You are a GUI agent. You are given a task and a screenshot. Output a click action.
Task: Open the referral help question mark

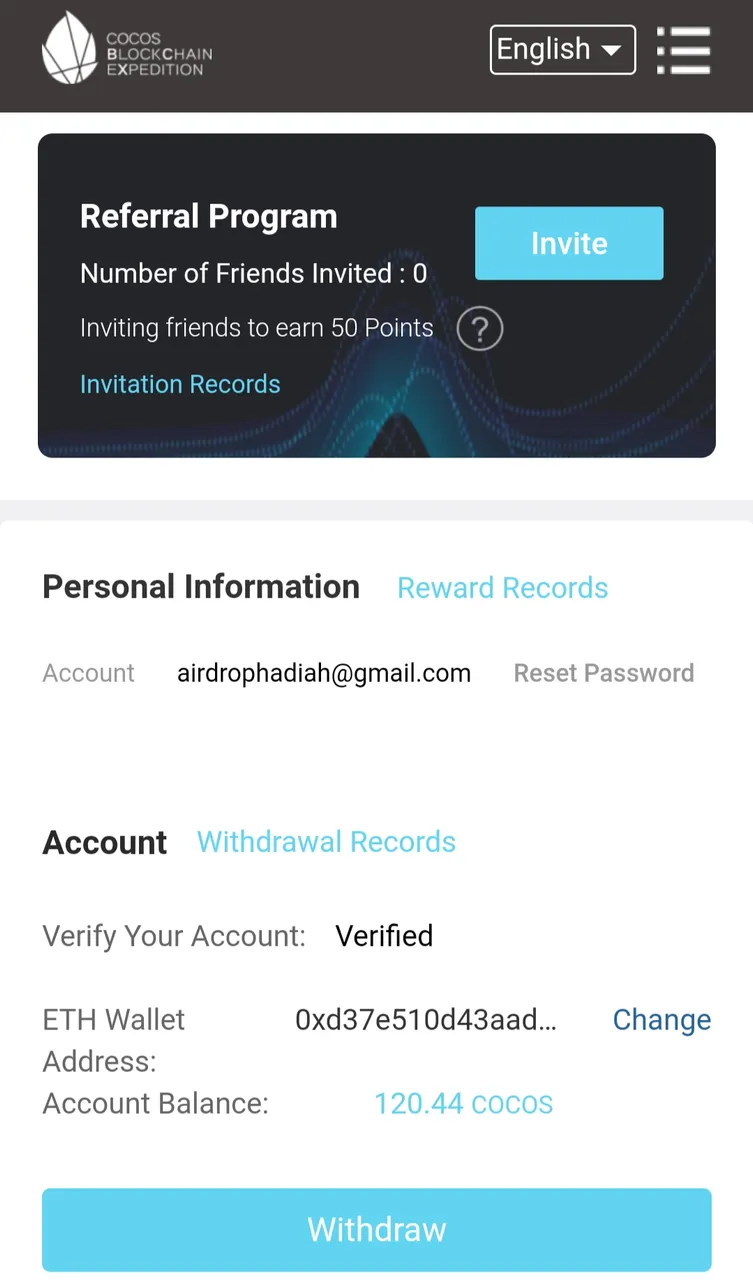pyautogui.click(x=480, y=329)
